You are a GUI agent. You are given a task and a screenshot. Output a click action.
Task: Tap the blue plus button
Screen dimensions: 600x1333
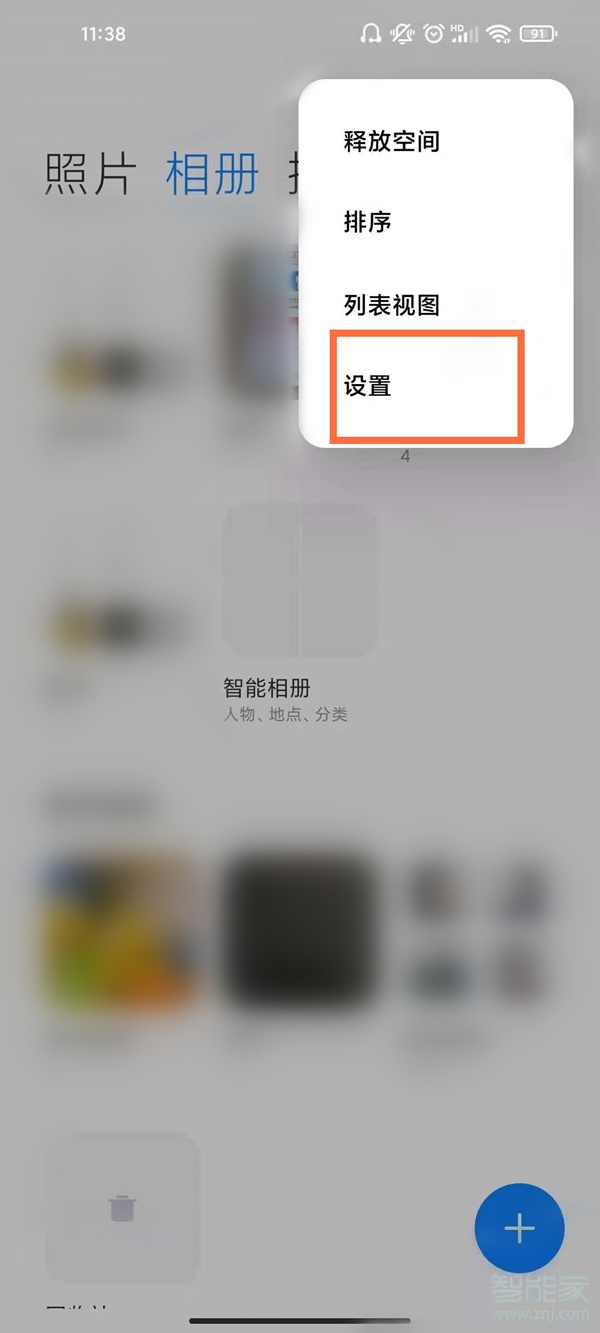[519, 1228]
